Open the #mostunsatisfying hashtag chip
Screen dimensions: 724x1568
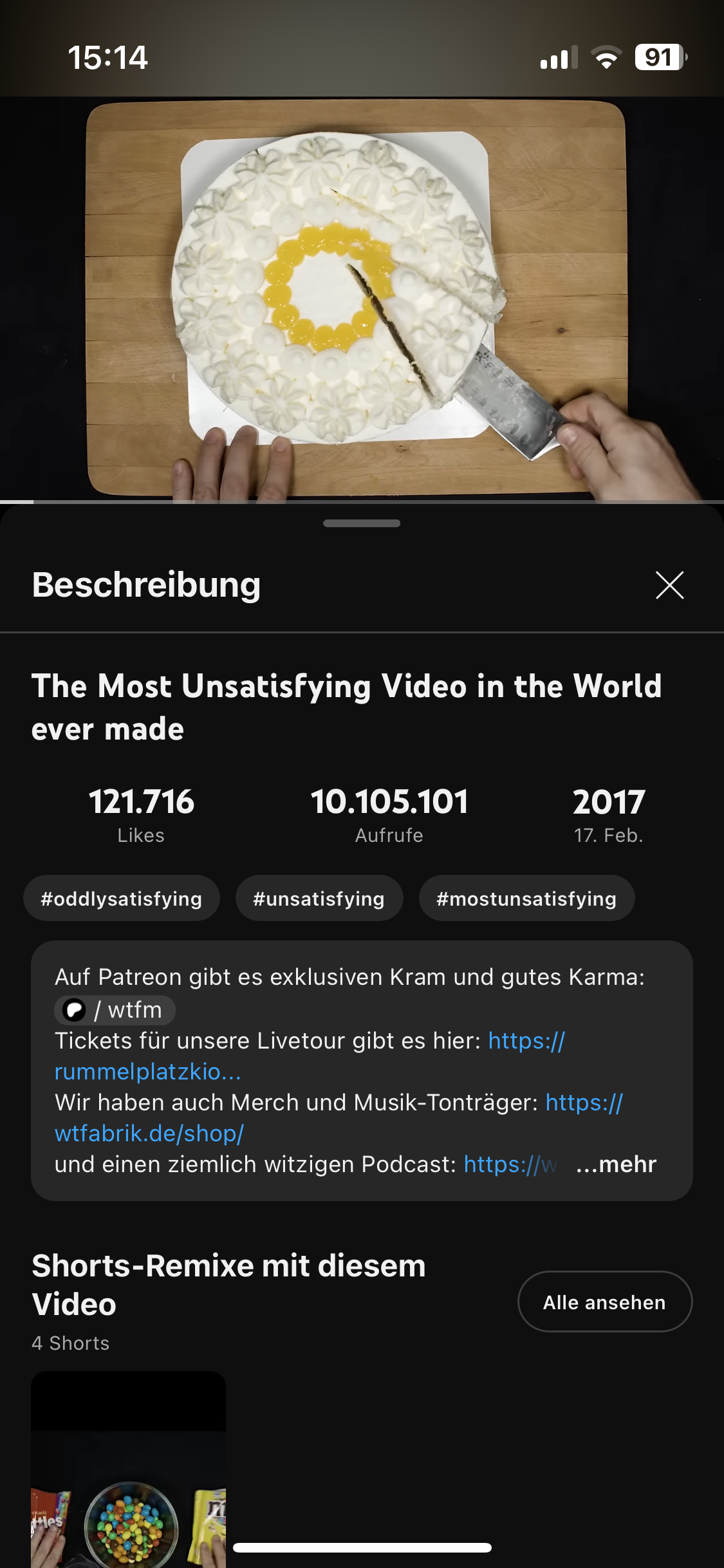tap(526, 899)
